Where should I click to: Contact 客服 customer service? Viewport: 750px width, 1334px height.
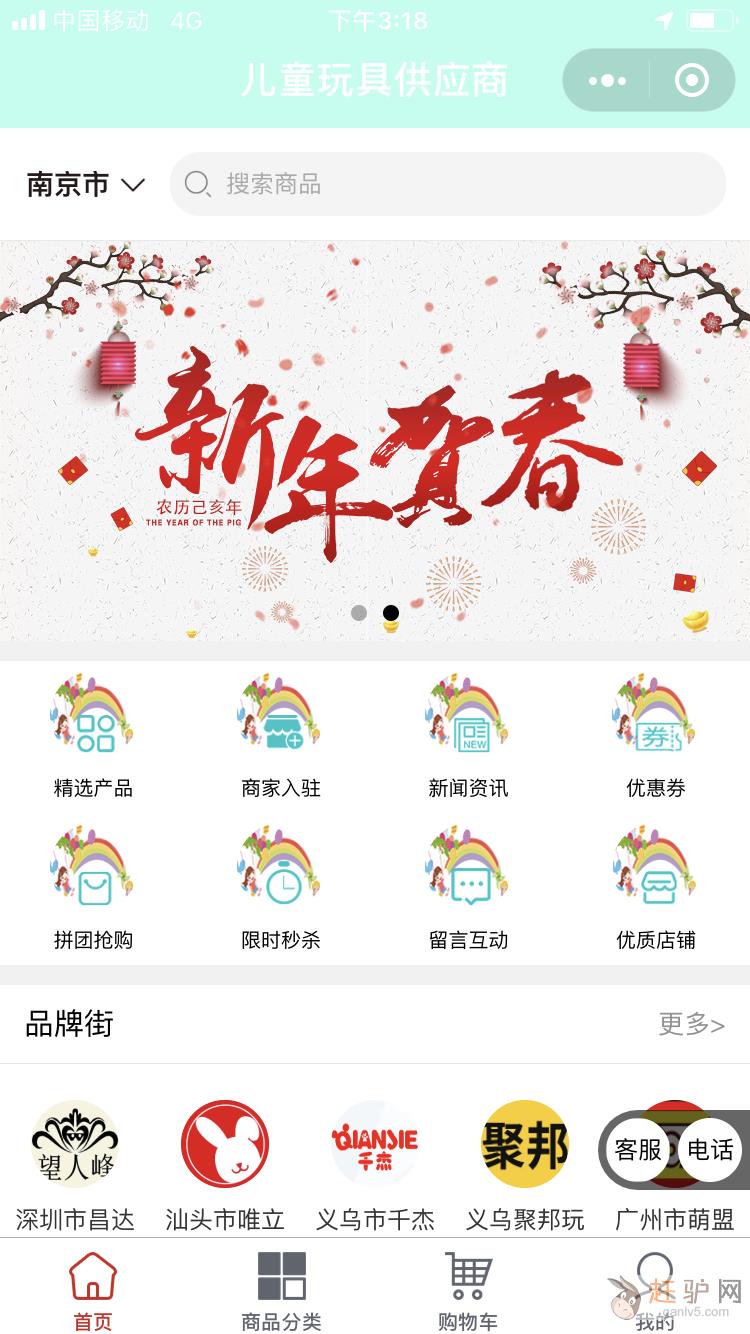[x=638, y=1150]
